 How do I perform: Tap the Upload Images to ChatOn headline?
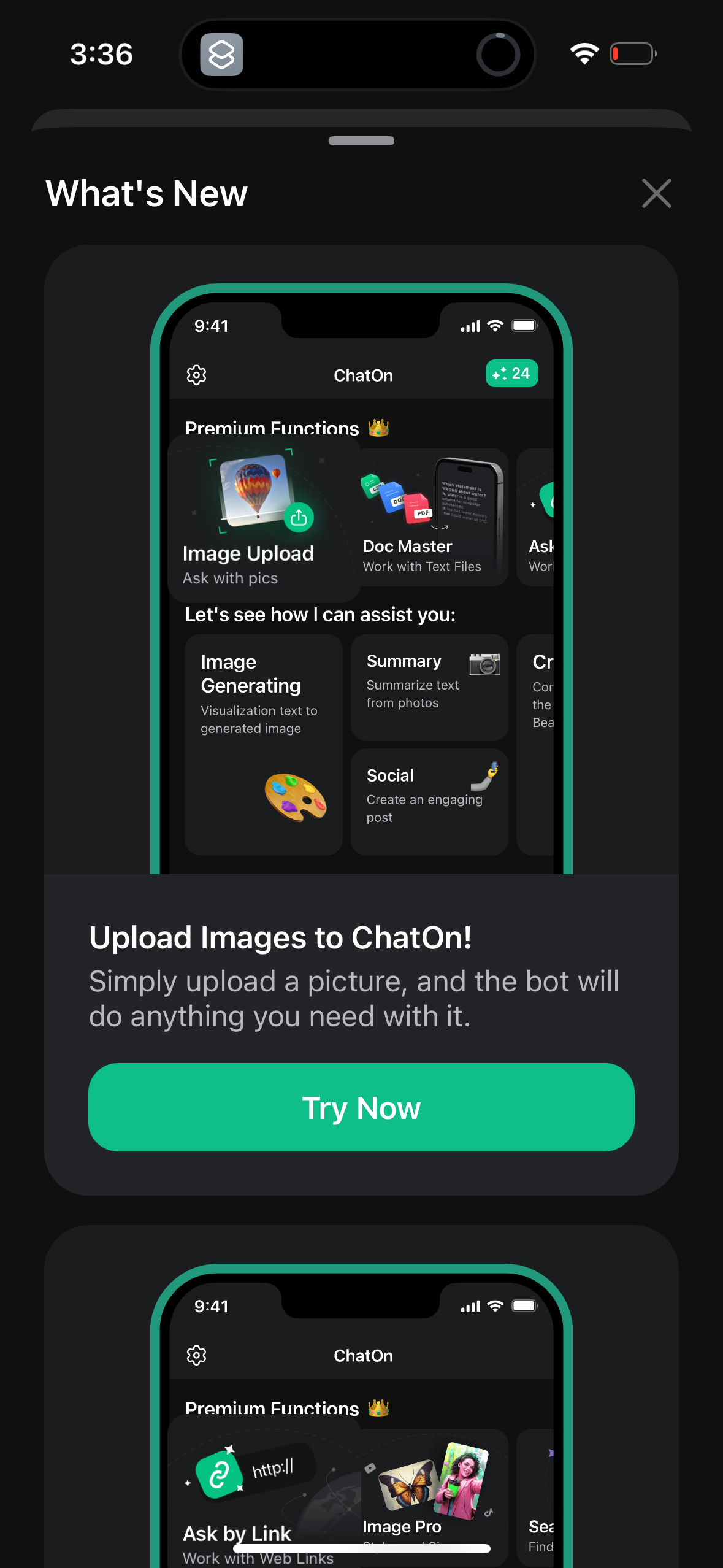pos(281,937)
